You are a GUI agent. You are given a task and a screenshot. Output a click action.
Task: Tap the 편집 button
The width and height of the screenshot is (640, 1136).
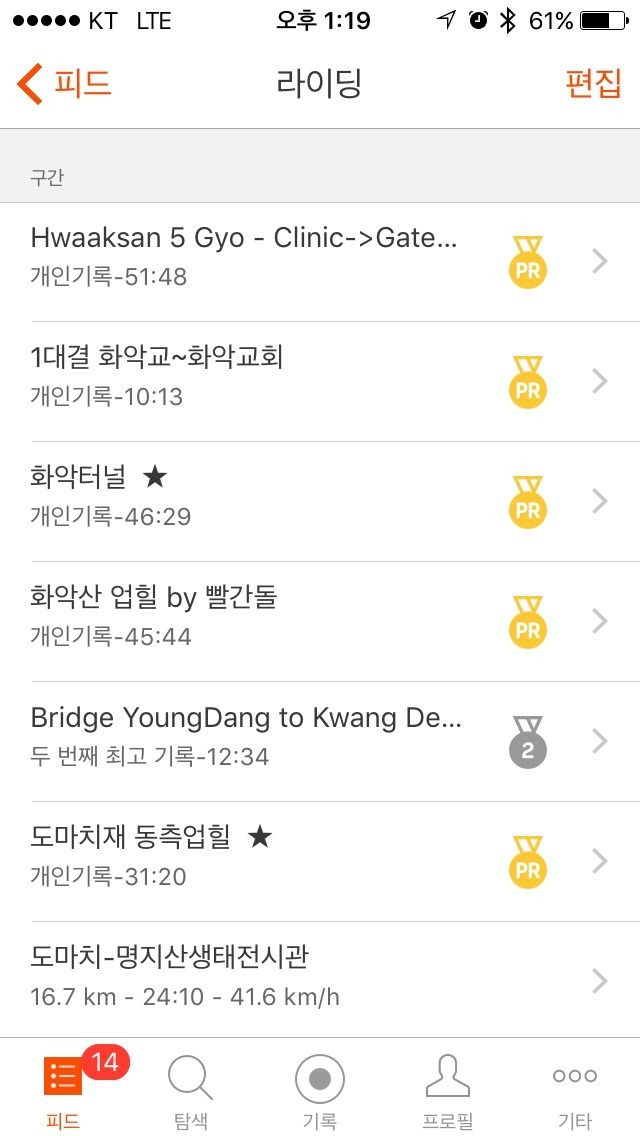pyautogui.click(x=594, y=84)
